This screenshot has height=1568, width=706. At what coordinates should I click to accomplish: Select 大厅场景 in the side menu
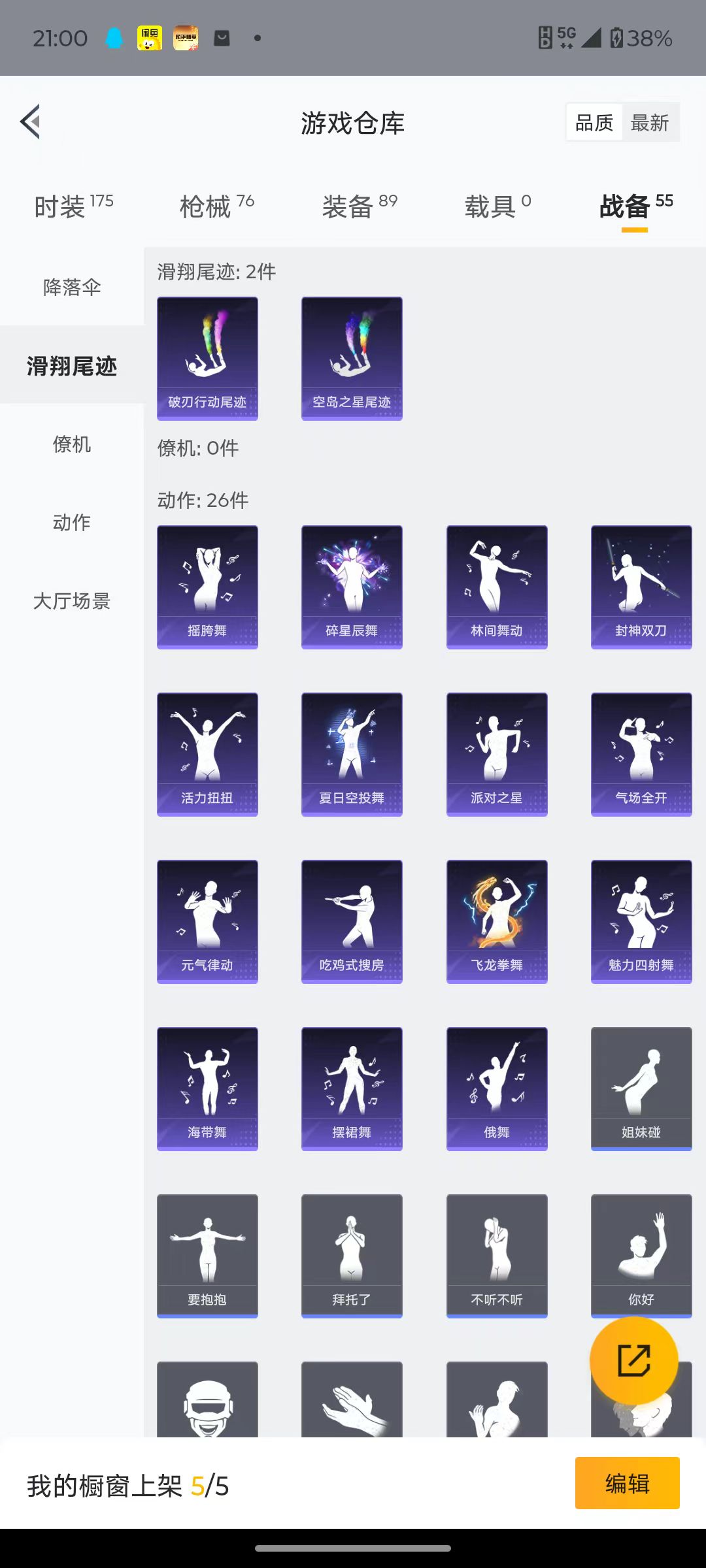(x=72, y=600)
